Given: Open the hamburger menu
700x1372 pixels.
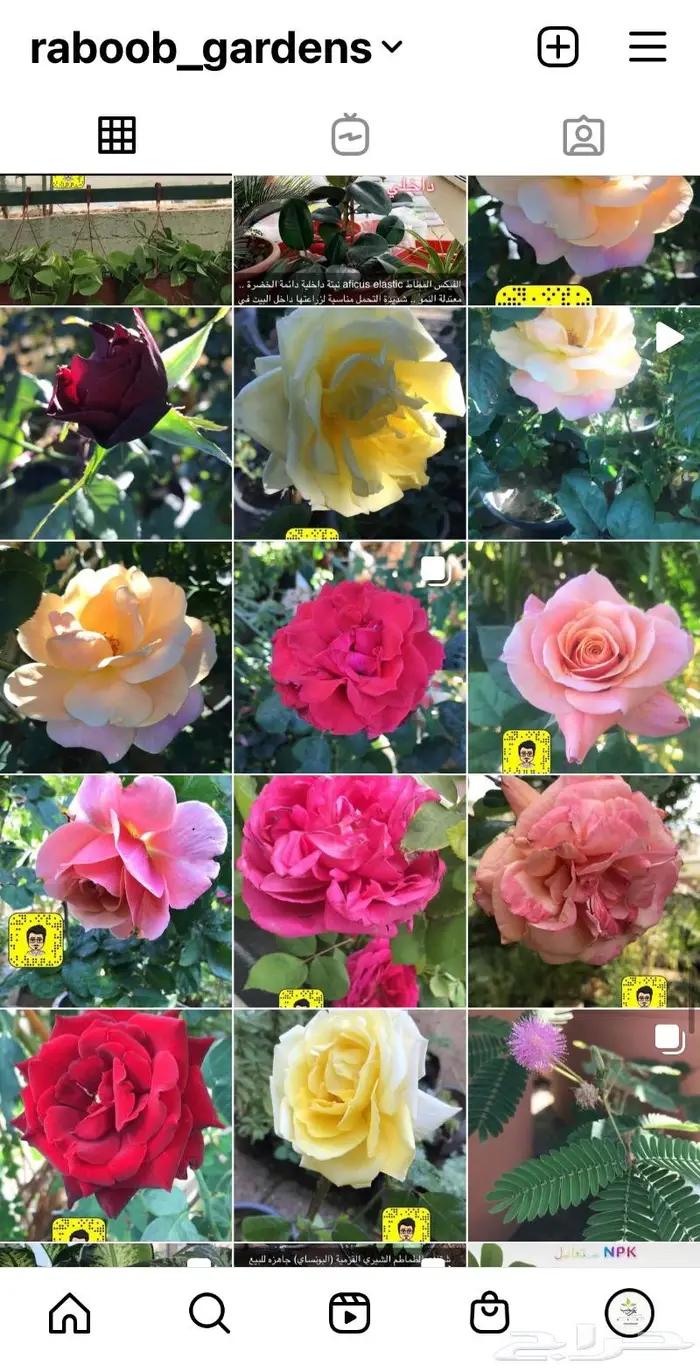Looking at the screenshot, I should [x=647, y=47].
